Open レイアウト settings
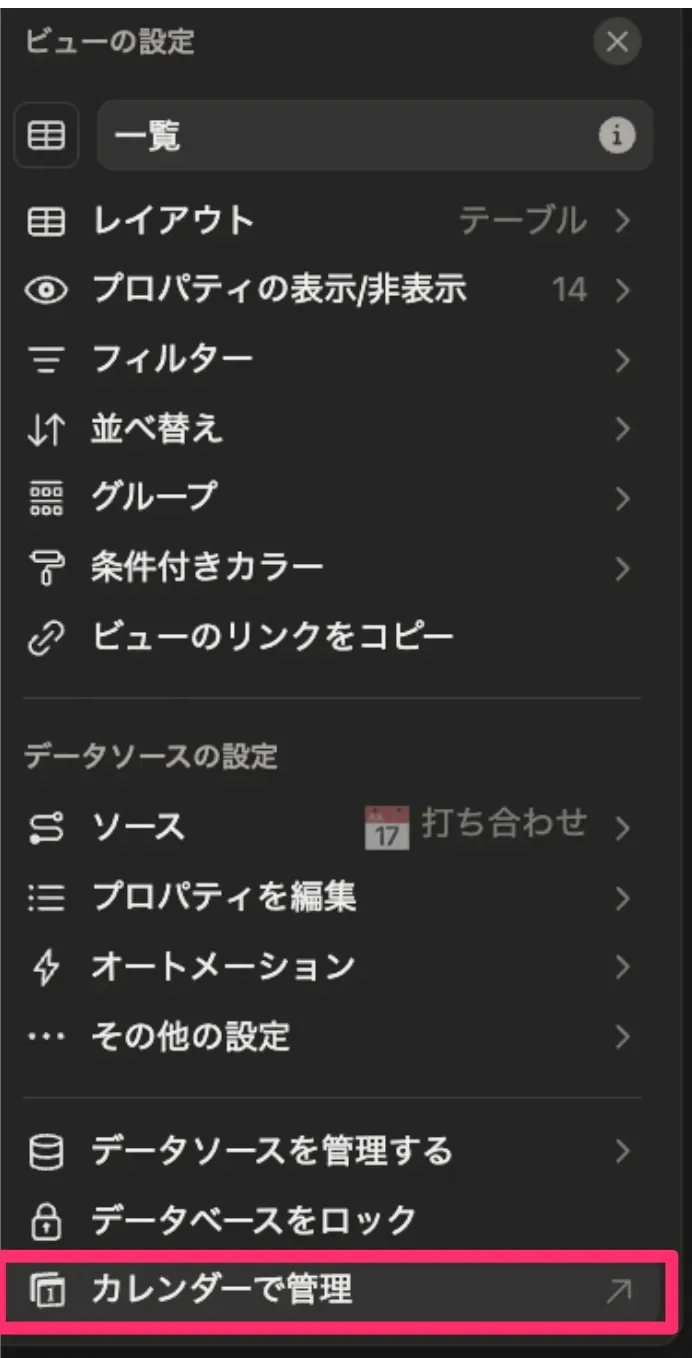Image resolution: width=692 pixels, height=1358 pixels. (x=330, y=221)
